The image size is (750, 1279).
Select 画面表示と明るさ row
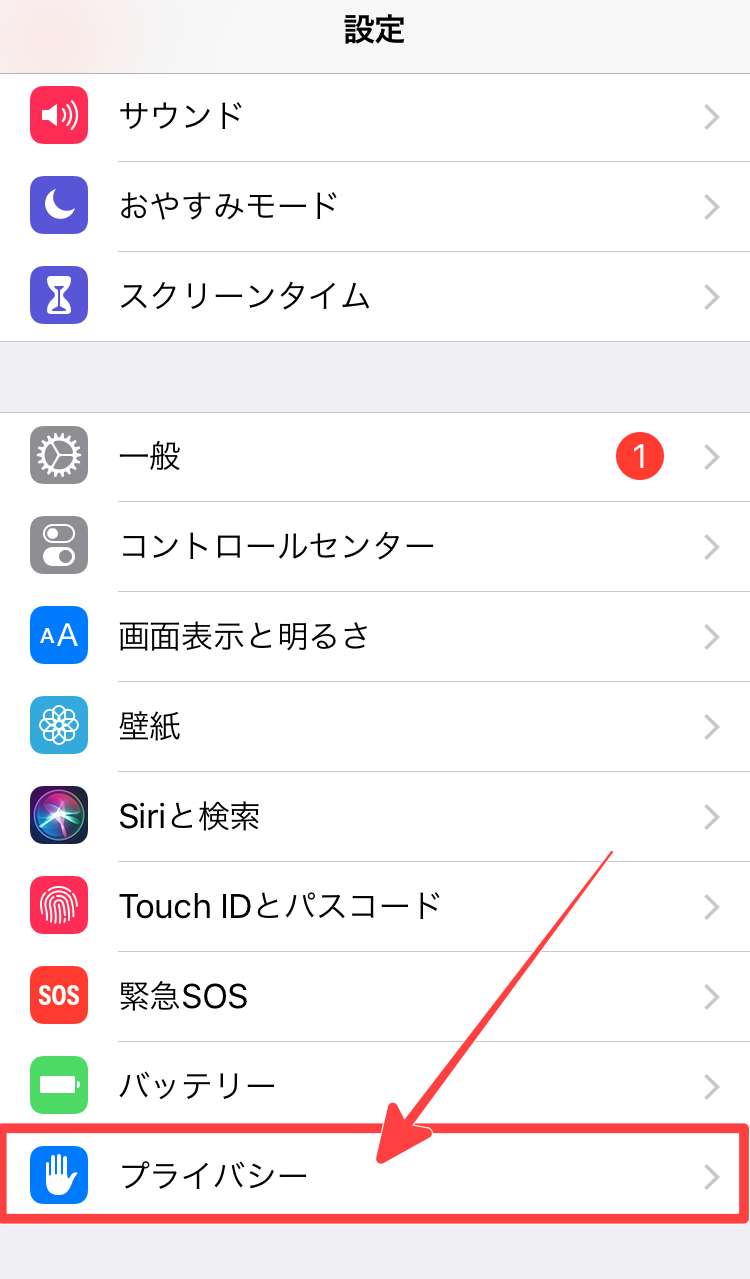pyautogui.click(x=375, y=636)
